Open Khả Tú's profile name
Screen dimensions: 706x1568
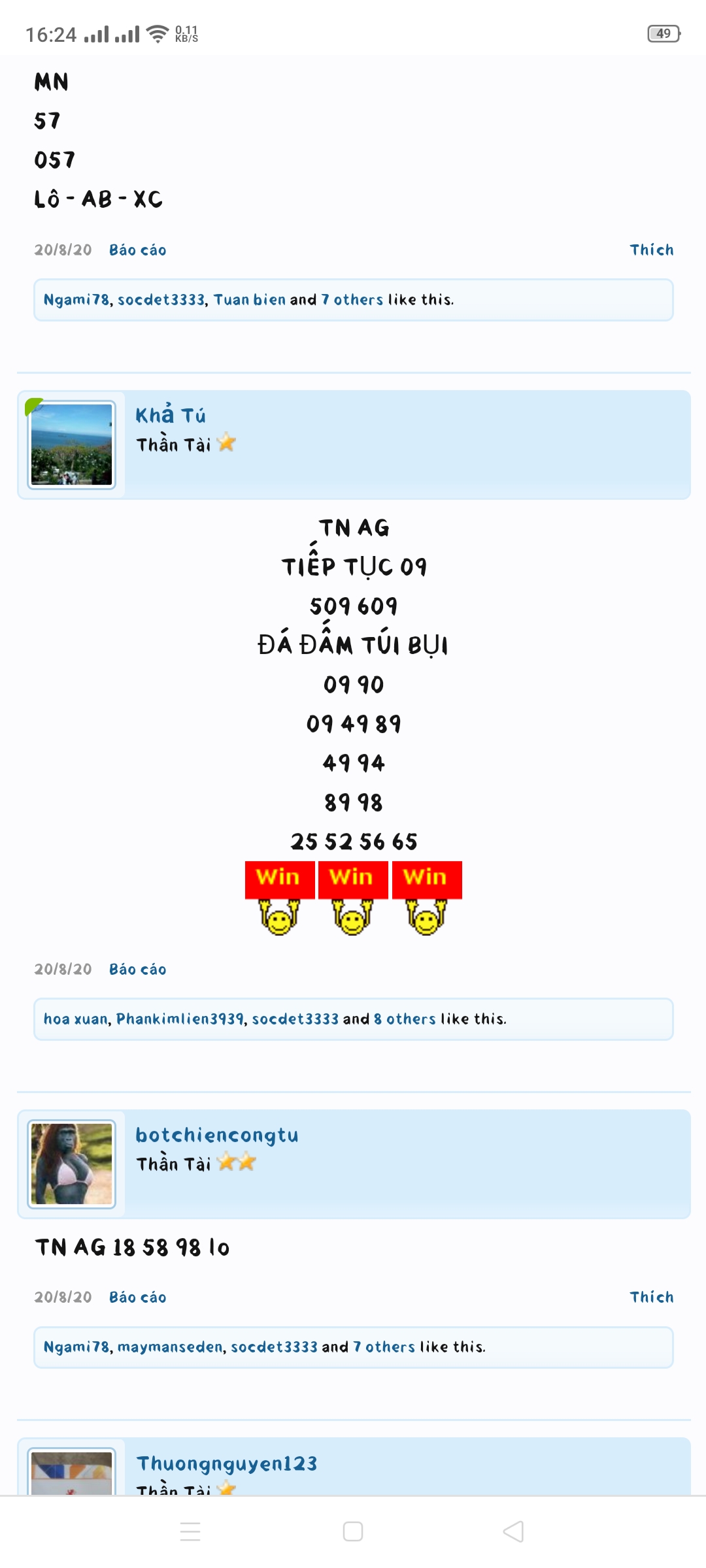(170, 416)
